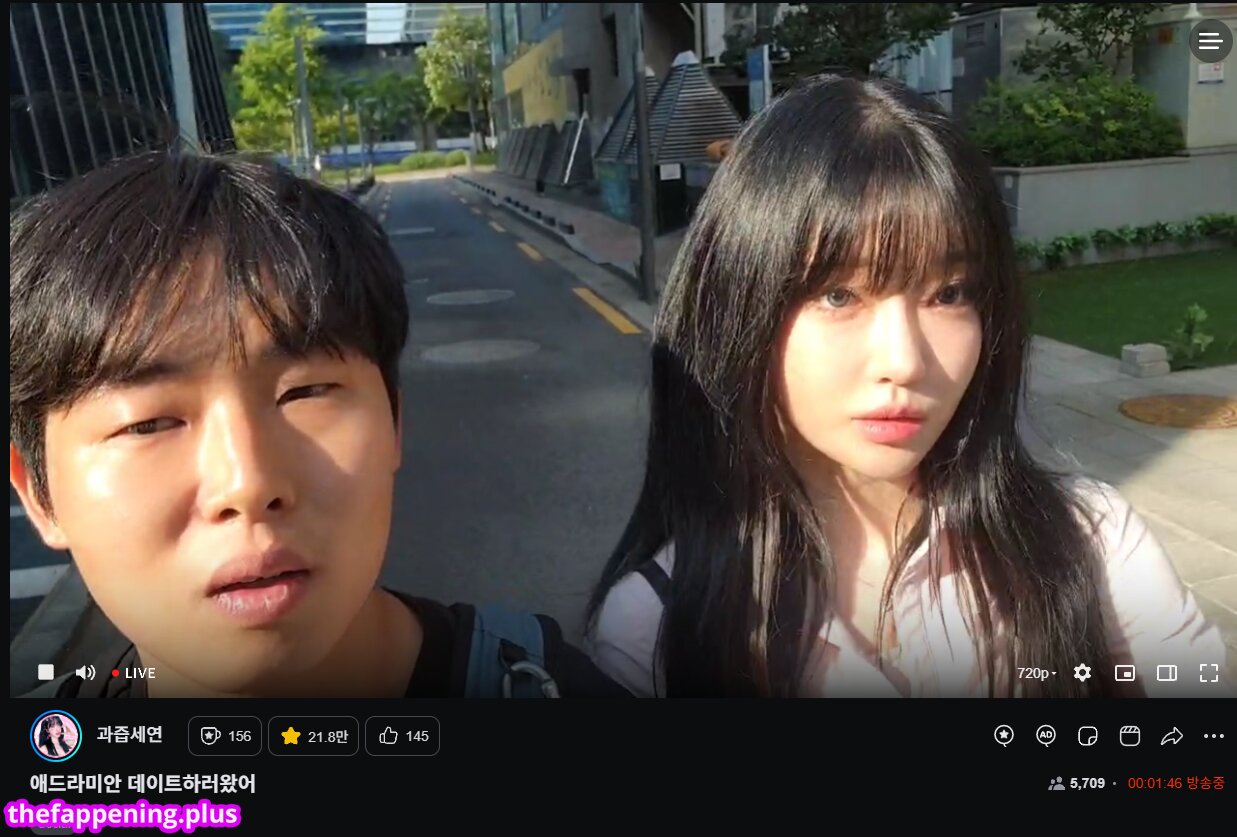Send a star balloon gift
Image resolution: width=1237 pixels, height=837 pixels.
coord(1004,736)
